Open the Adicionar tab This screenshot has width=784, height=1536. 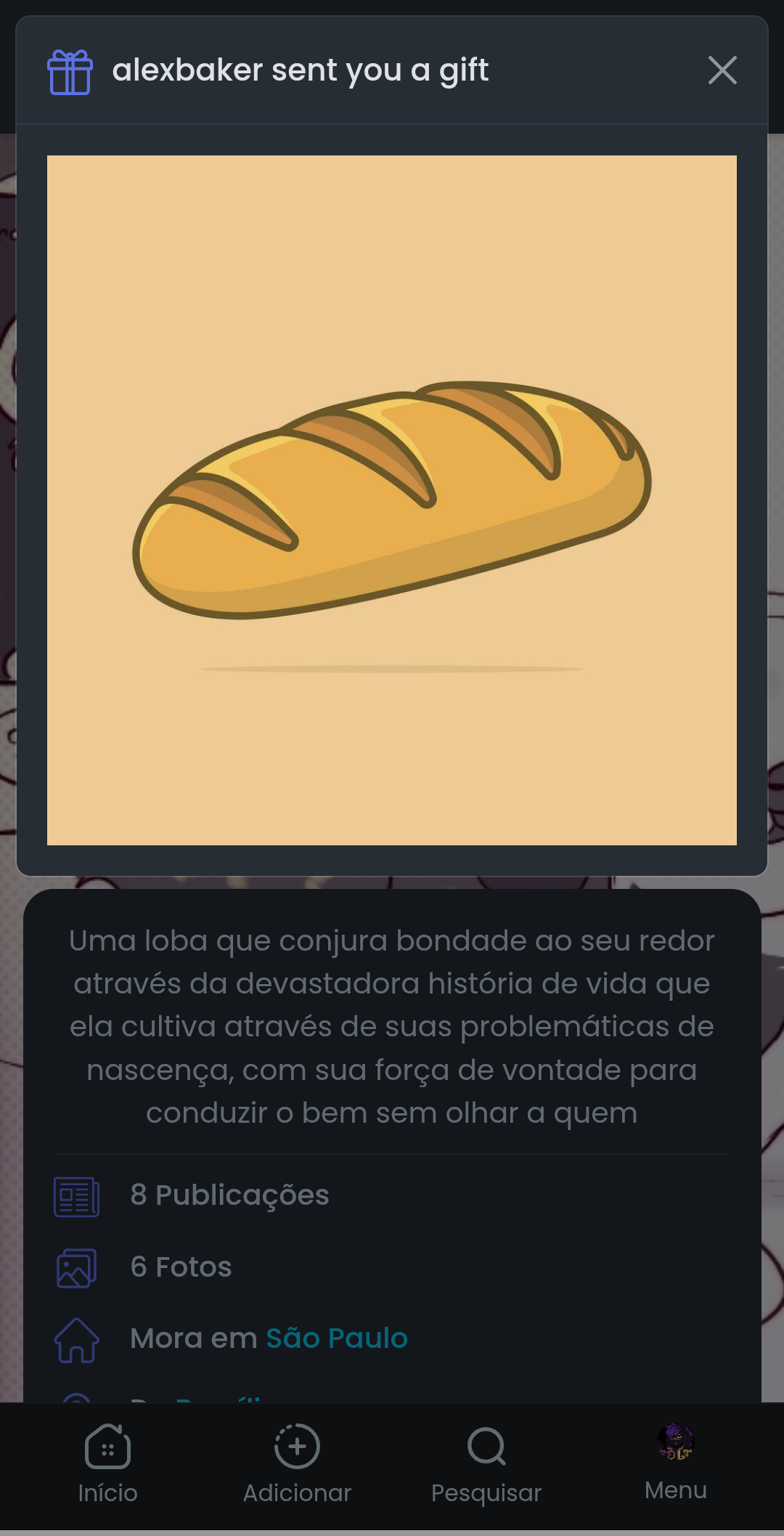tap(297, 1463)
